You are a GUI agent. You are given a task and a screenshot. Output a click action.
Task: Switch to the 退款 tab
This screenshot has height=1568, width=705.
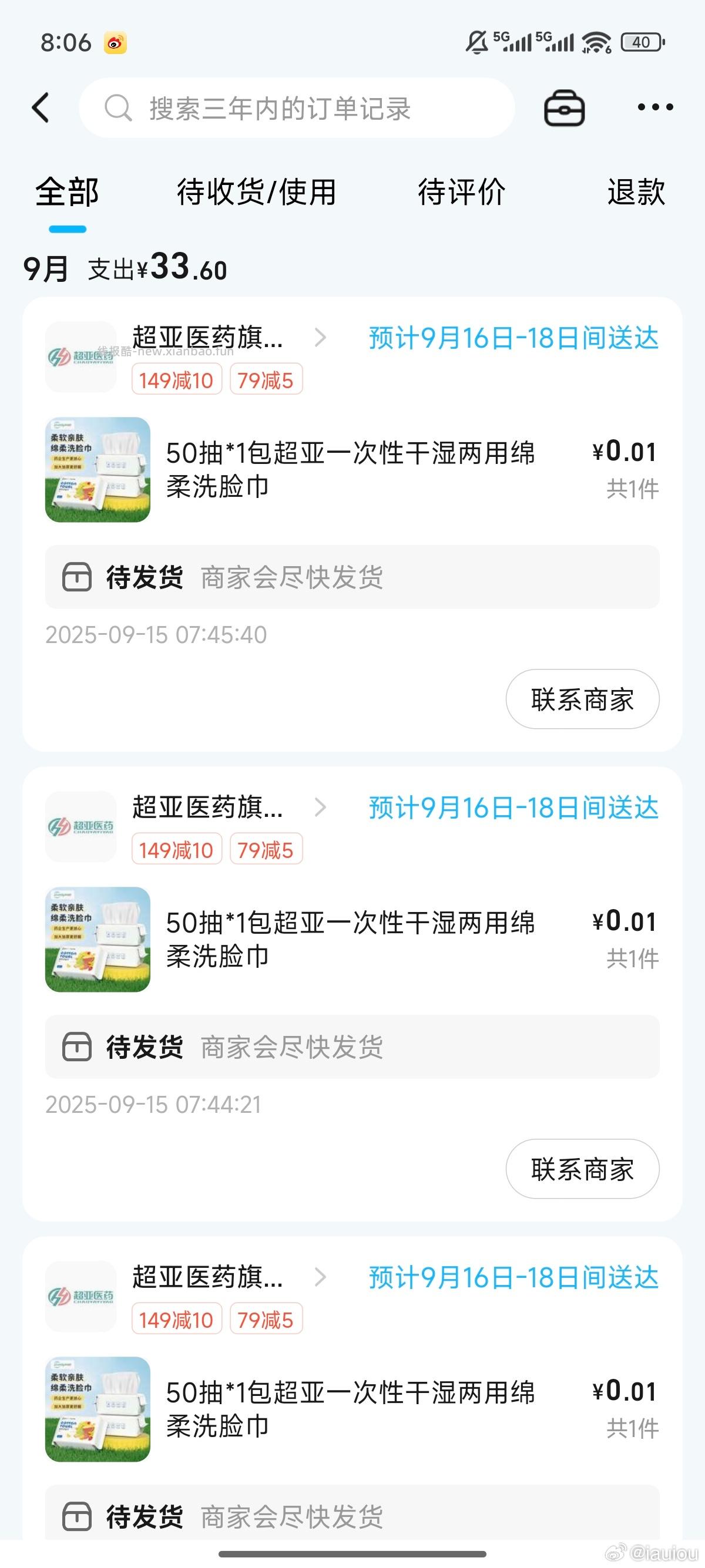(x=636, y=191)
